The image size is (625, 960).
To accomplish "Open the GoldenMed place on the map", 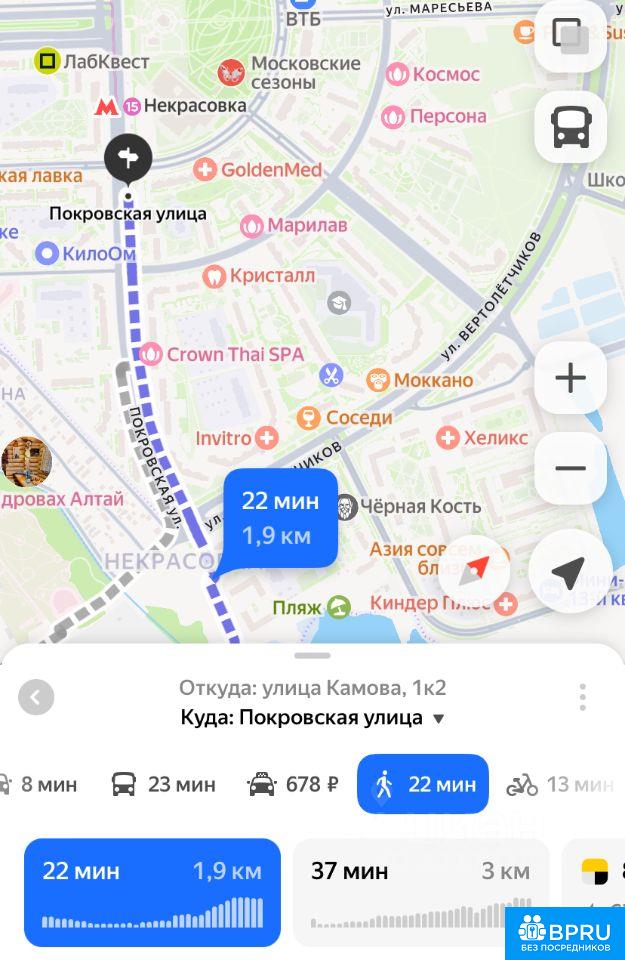I will [x=258, y=170].
